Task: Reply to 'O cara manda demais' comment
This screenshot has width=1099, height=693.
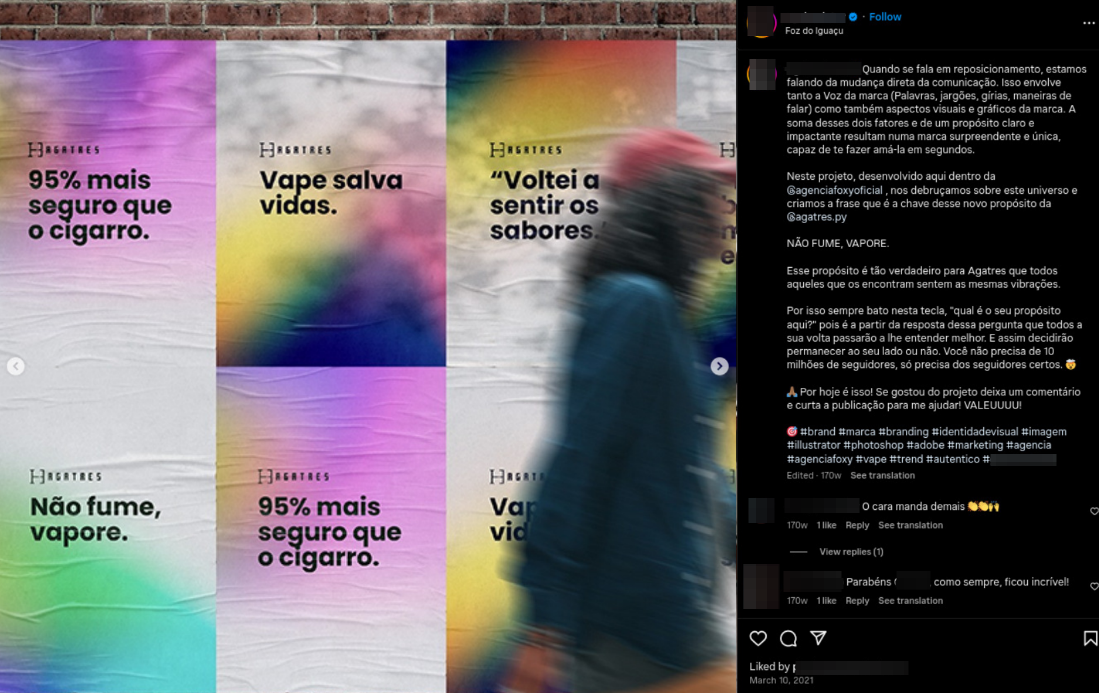Action: tap(857, 525)
